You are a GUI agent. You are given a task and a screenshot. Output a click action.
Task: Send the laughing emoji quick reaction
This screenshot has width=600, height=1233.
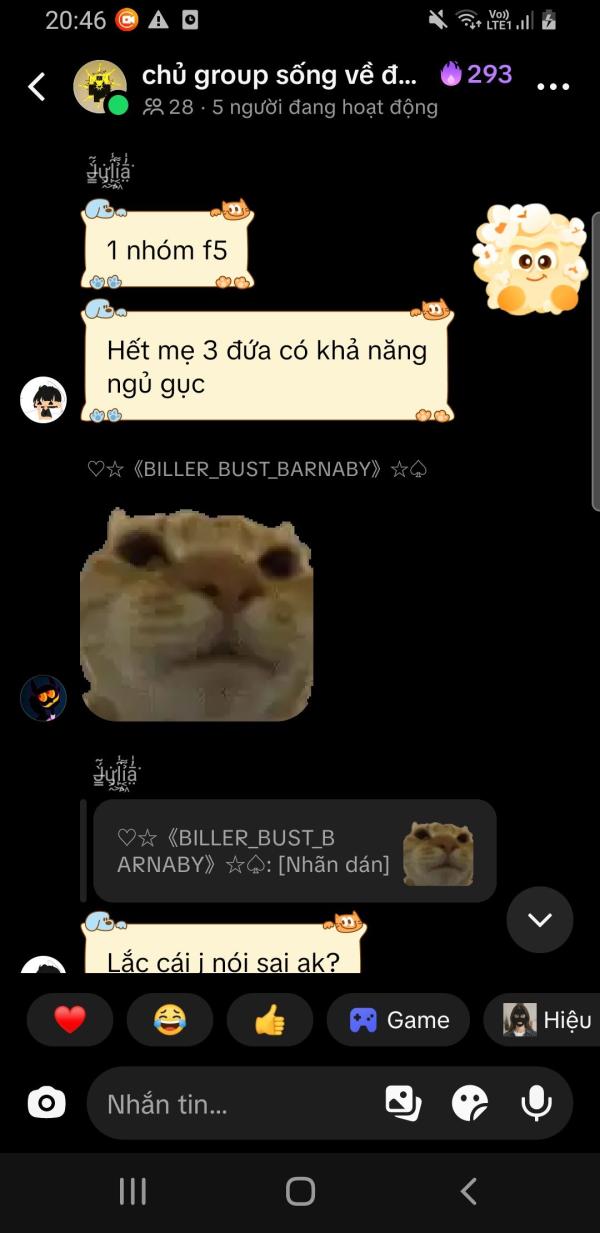click(170, 1020)
